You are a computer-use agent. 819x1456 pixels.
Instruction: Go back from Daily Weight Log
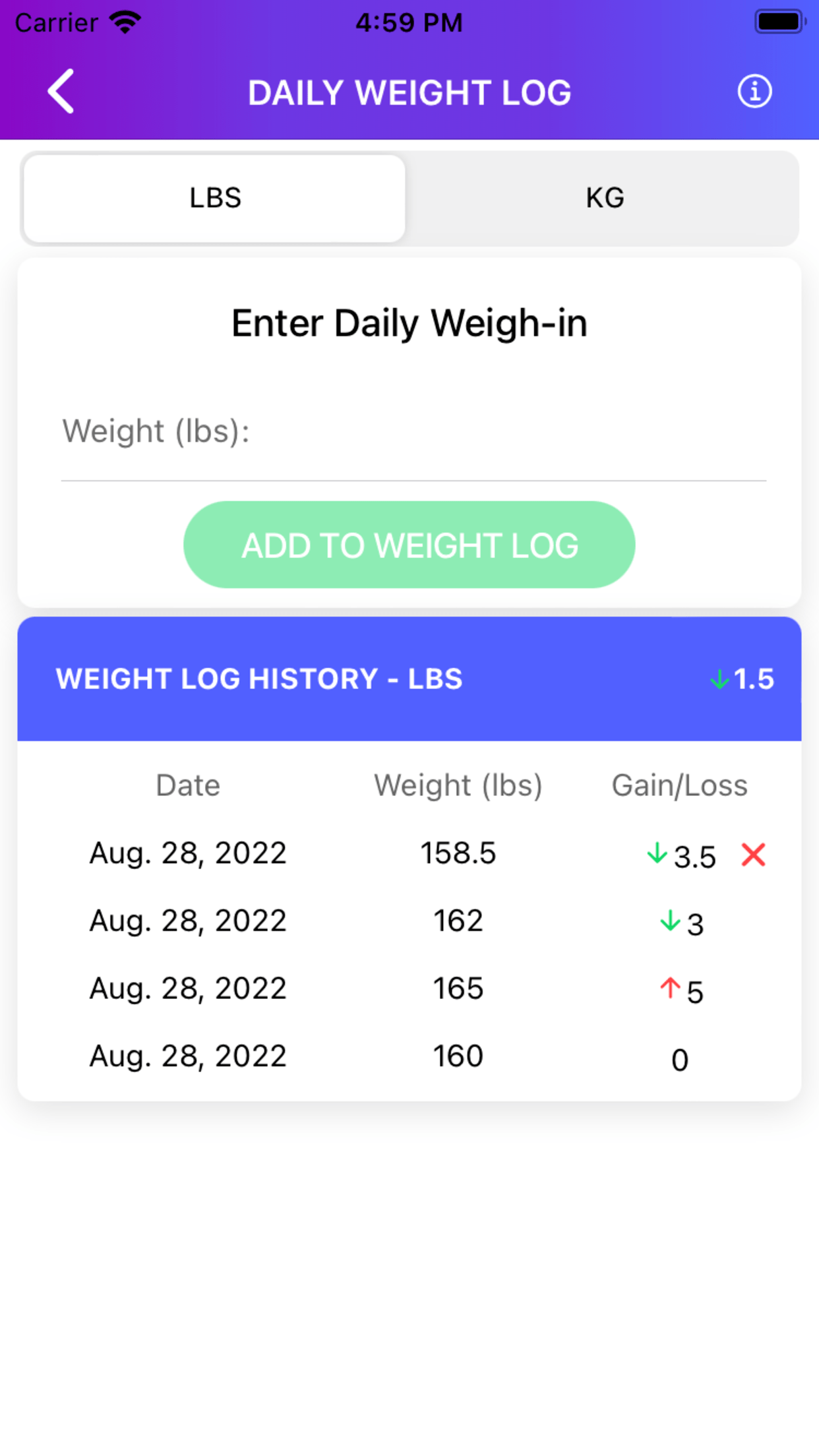click(61, 92)
